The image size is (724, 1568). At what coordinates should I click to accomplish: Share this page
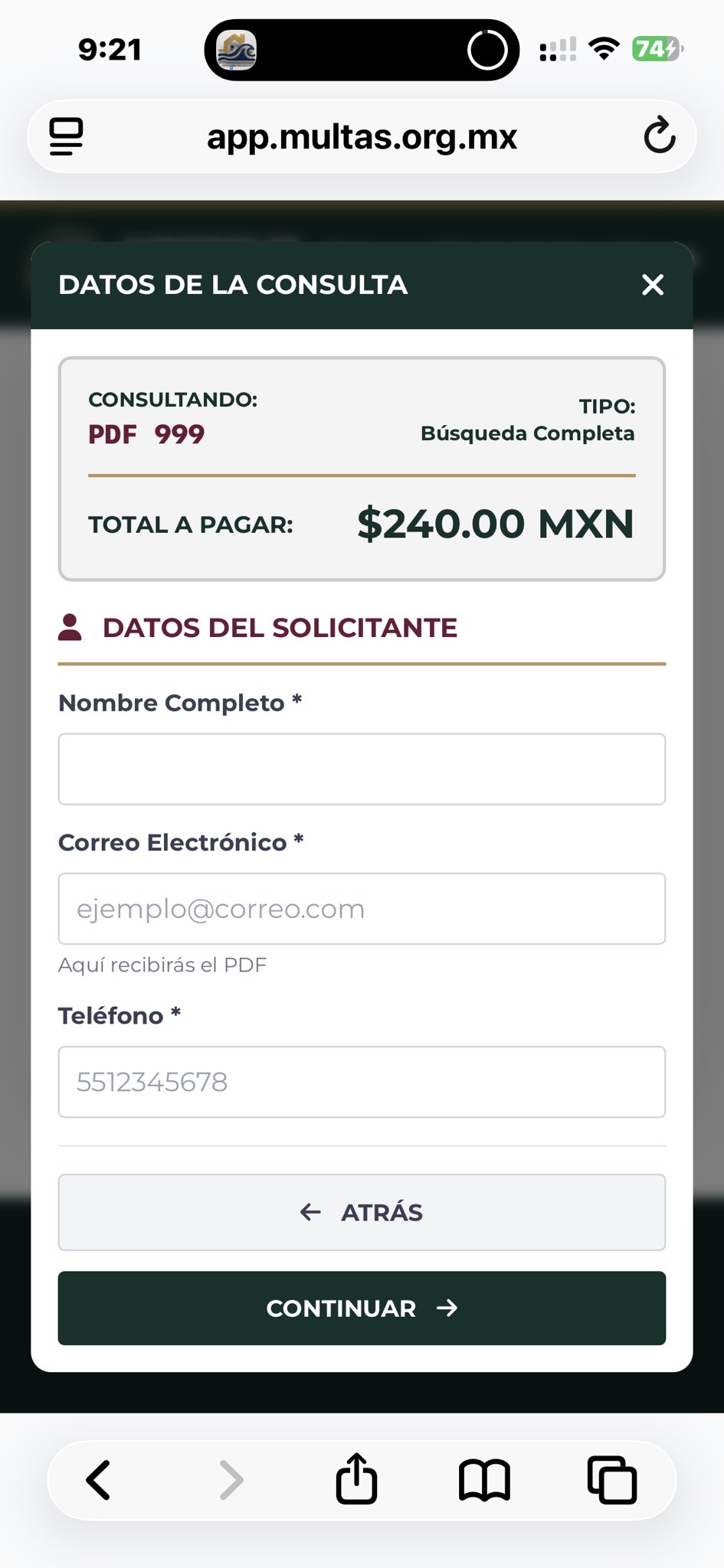(x=356, y=1479)
